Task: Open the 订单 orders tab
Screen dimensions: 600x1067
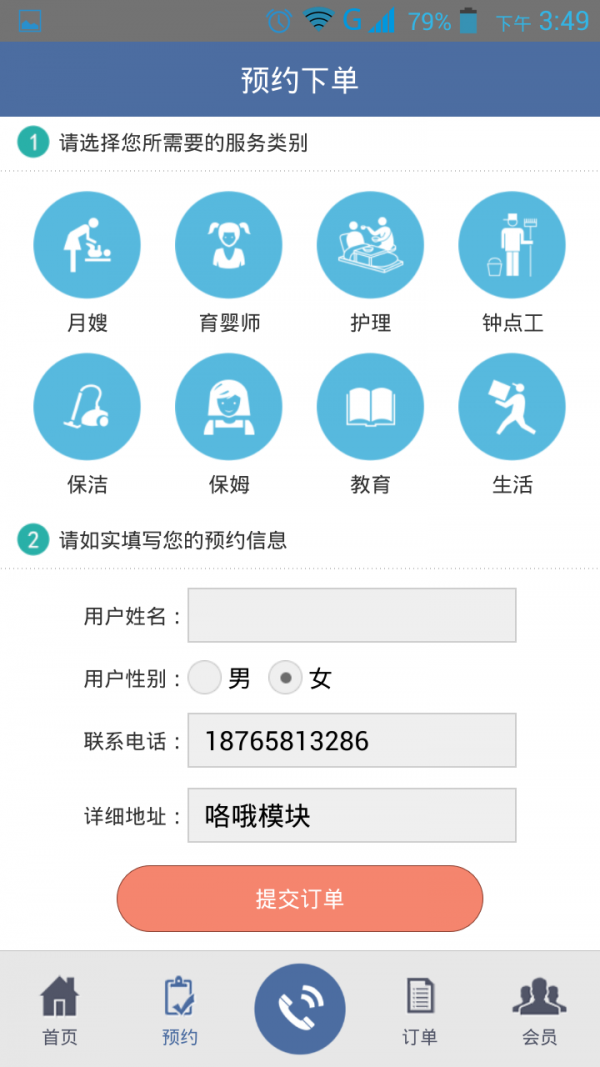Action: pos(420,1010)
